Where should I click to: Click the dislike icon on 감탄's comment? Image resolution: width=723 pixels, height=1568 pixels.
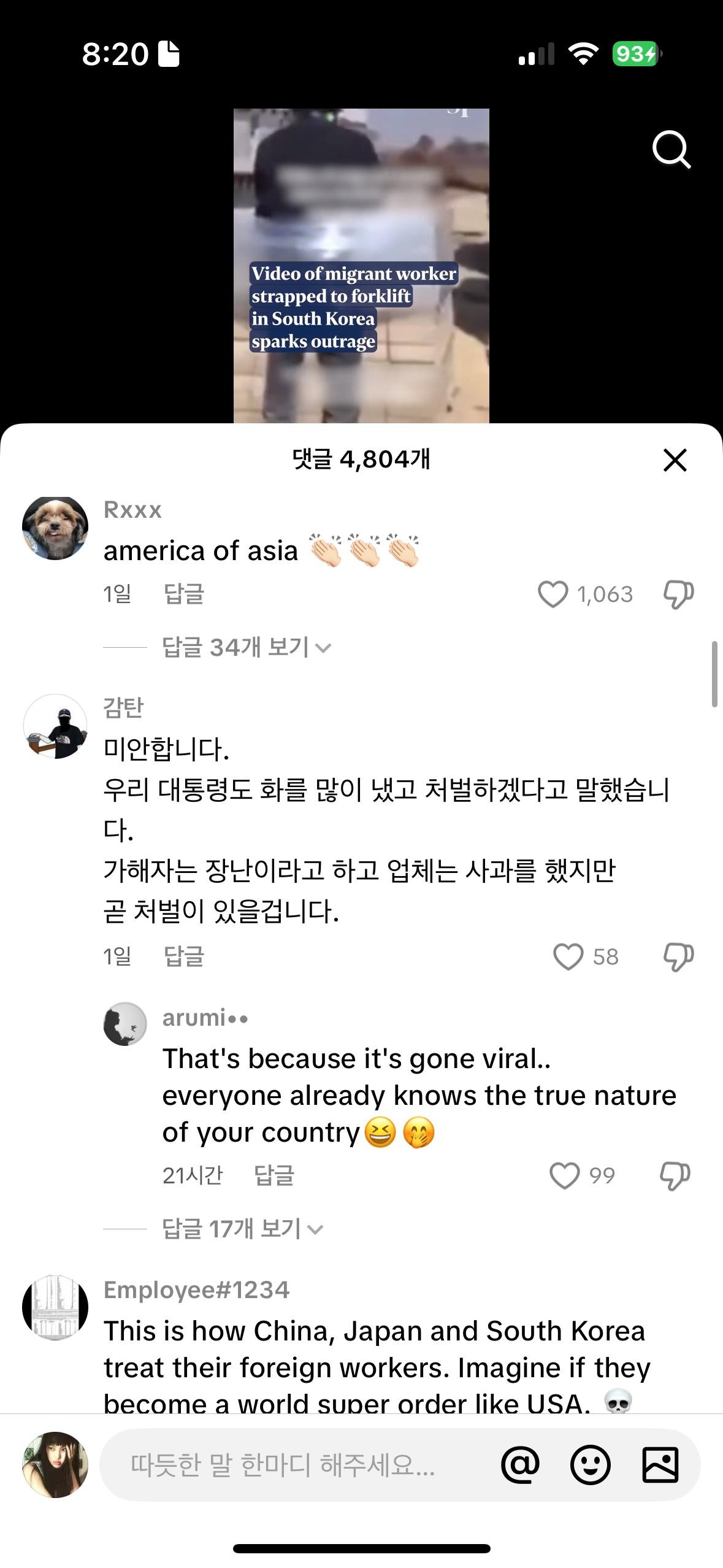(677, 956)
